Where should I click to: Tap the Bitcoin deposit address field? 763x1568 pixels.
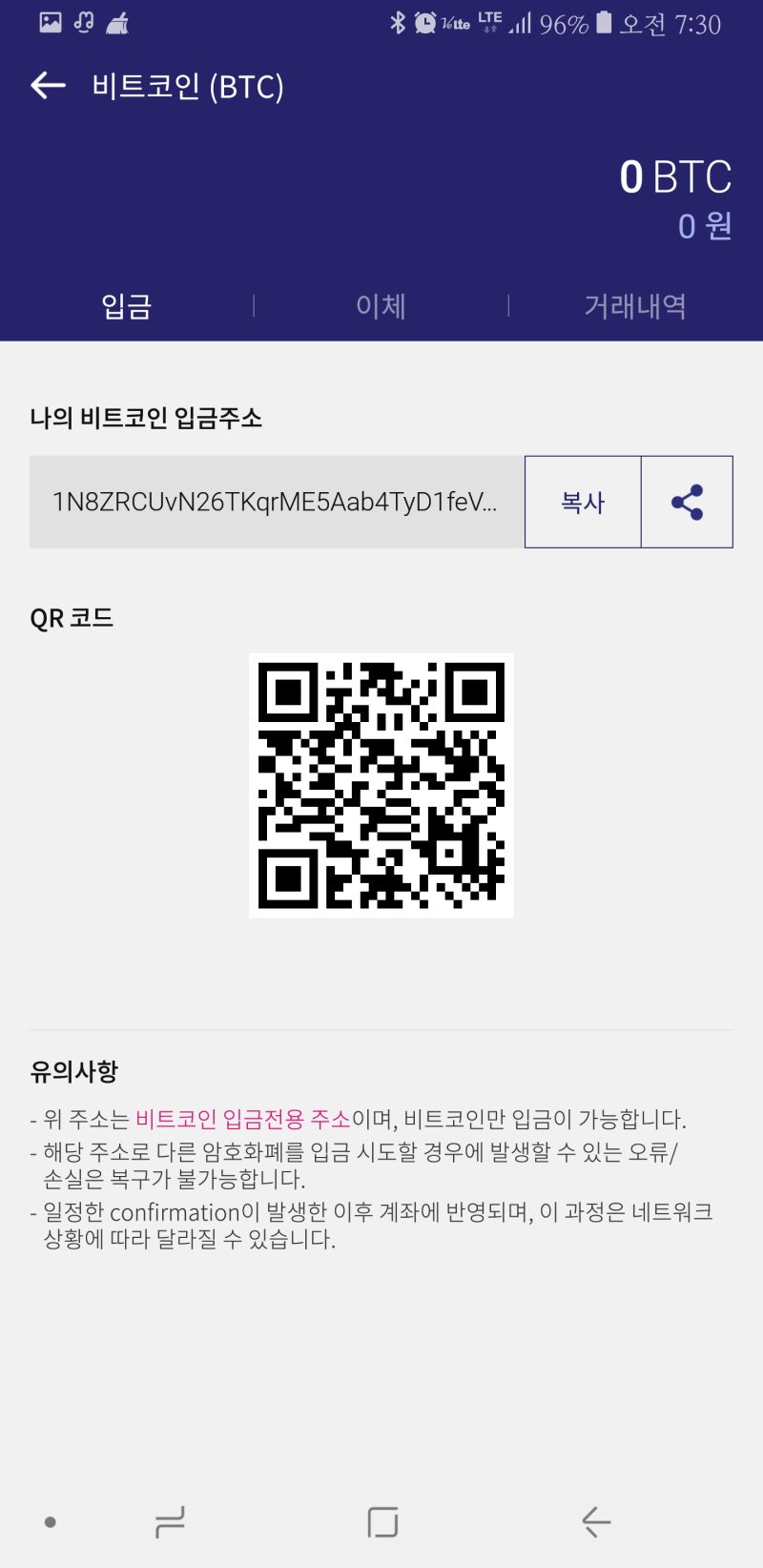(277, 503)
